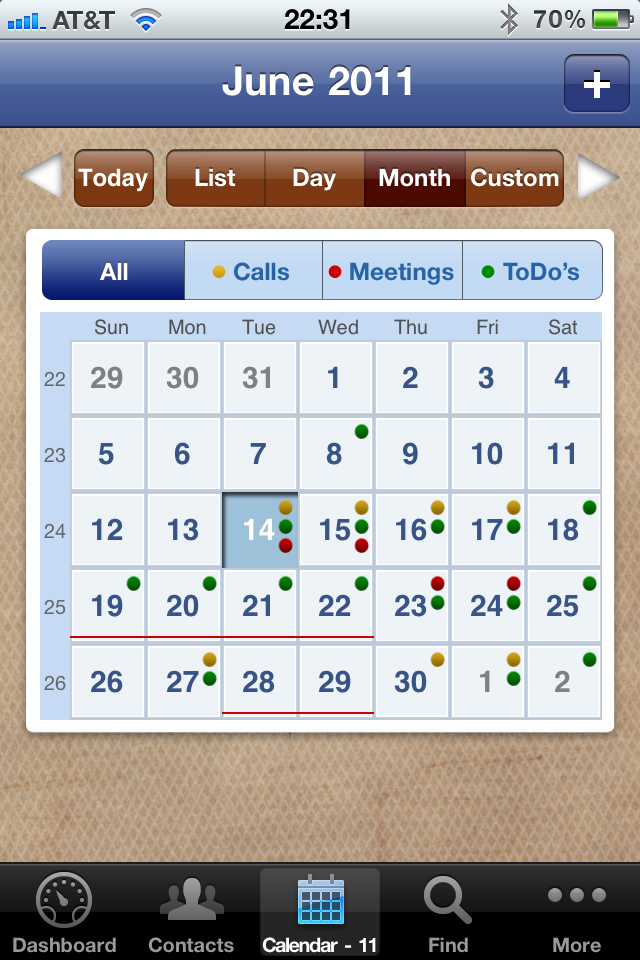Open the Custom view
Viewport: 640px width, 960px height.
point(514,178)
